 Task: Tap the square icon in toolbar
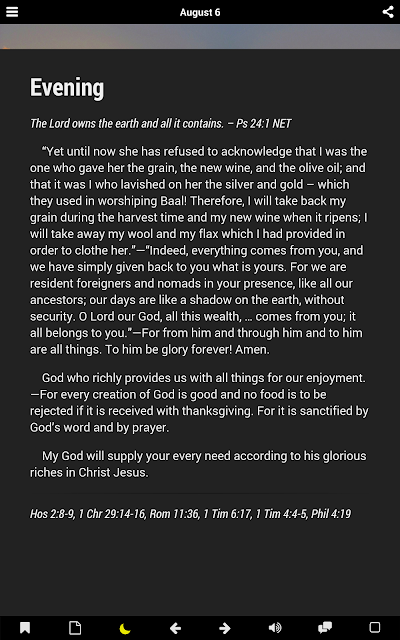click(x=375, y=627)
